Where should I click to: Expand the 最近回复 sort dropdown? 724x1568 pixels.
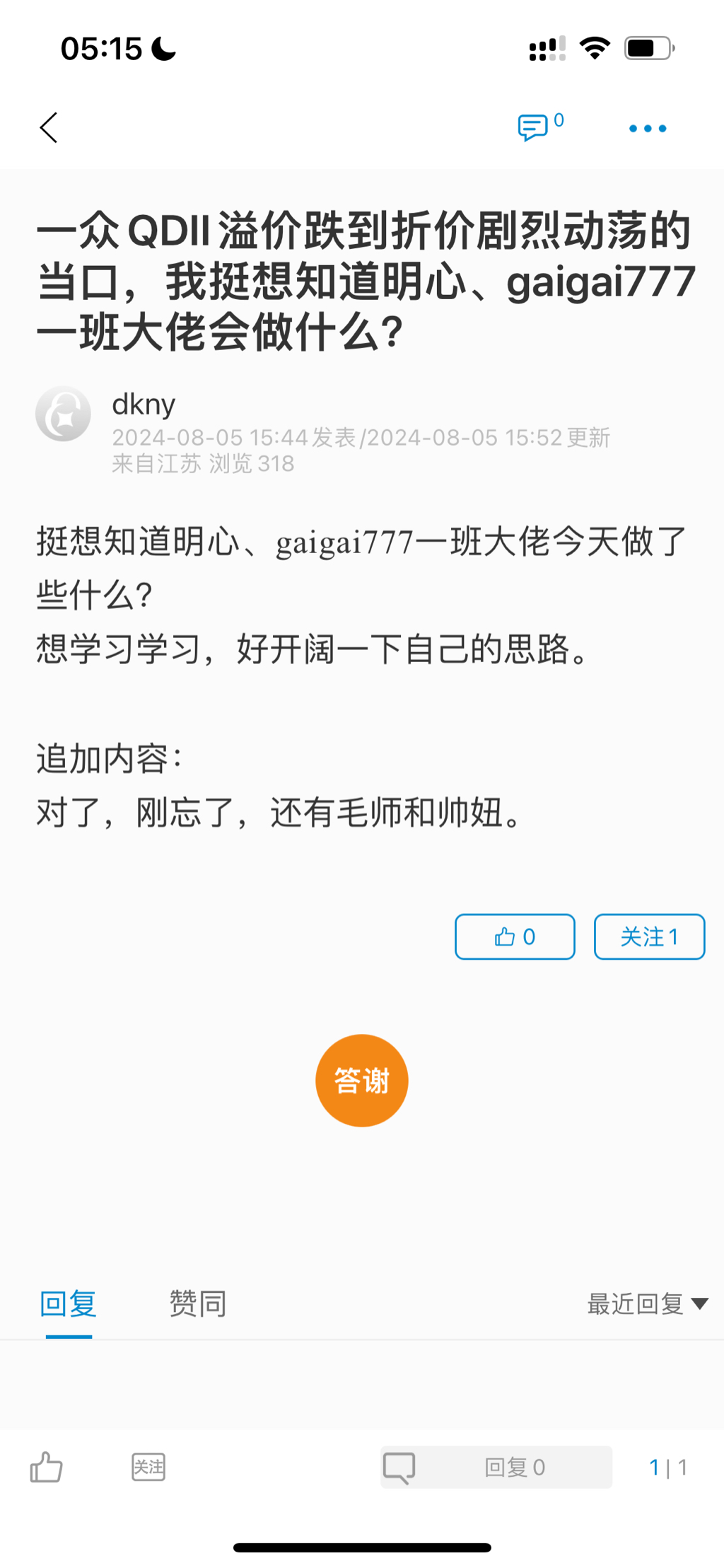[x=647, y=1303]
